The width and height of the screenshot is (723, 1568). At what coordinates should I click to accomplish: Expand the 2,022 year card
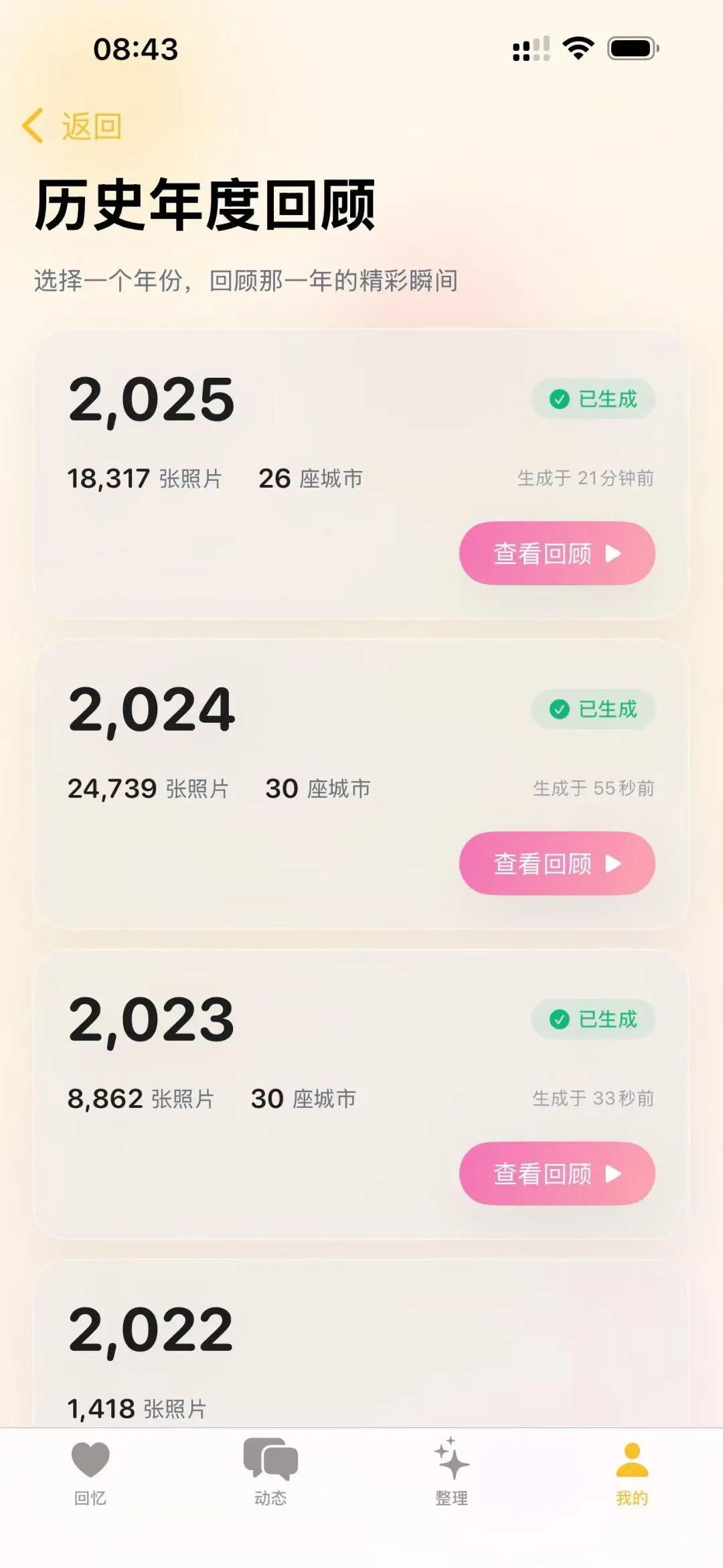click(x=361, y=1346)
